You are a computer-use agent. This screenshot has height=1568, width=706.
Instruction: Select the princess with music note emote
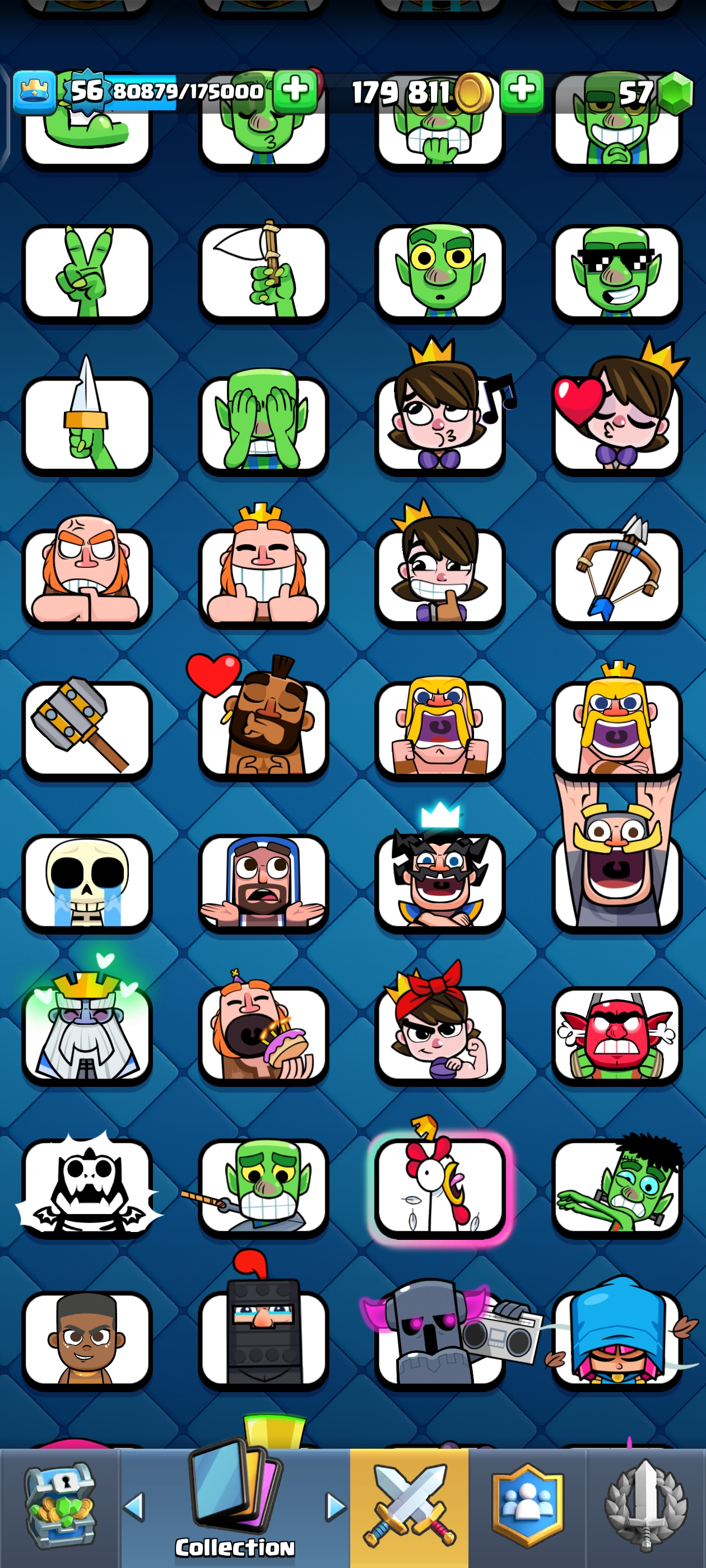click(439, 425)
